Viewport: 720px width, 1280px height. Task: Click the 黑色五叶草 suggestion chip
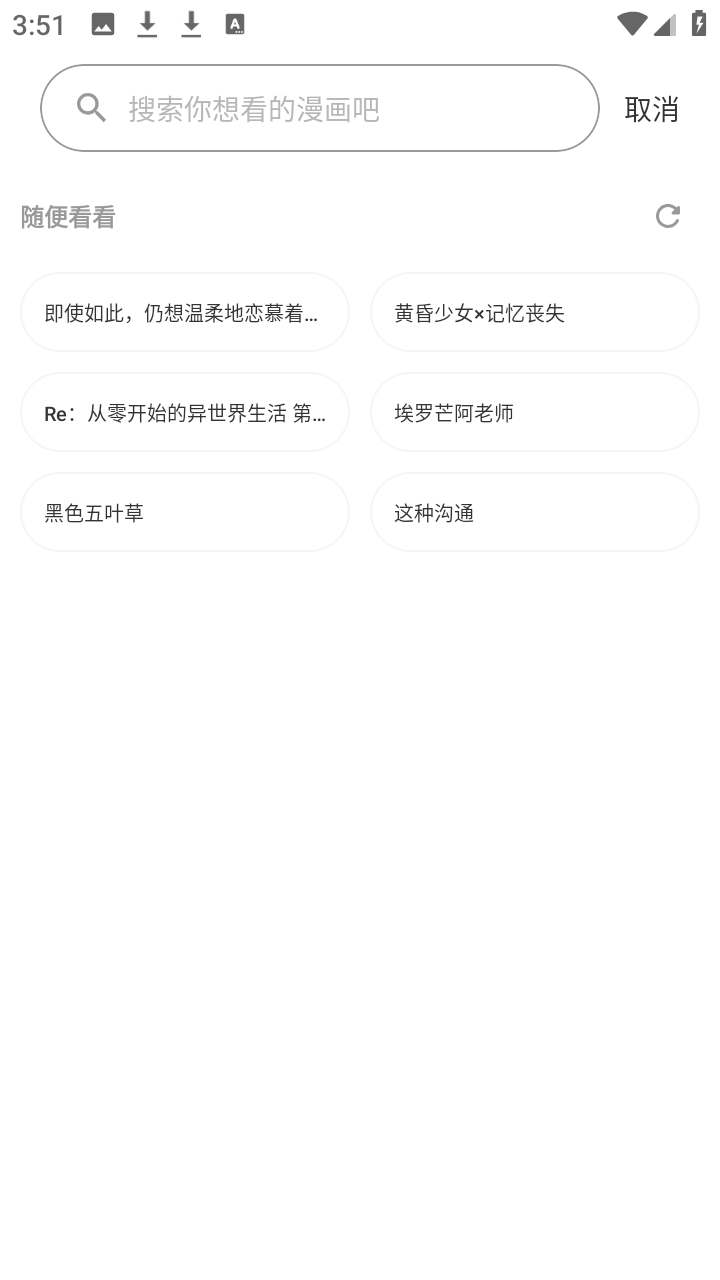(x=184, y=512)
